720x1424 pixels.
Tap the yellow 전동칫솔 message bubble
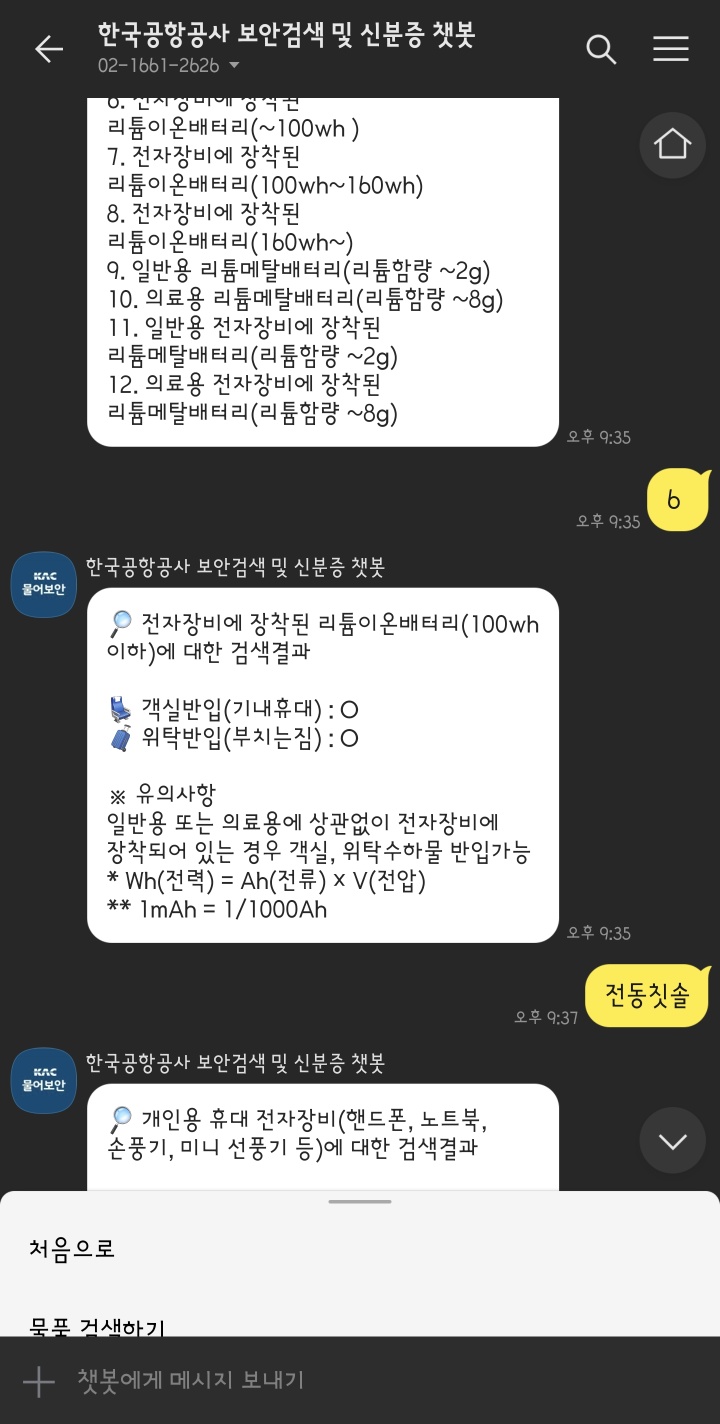point(647,994)
